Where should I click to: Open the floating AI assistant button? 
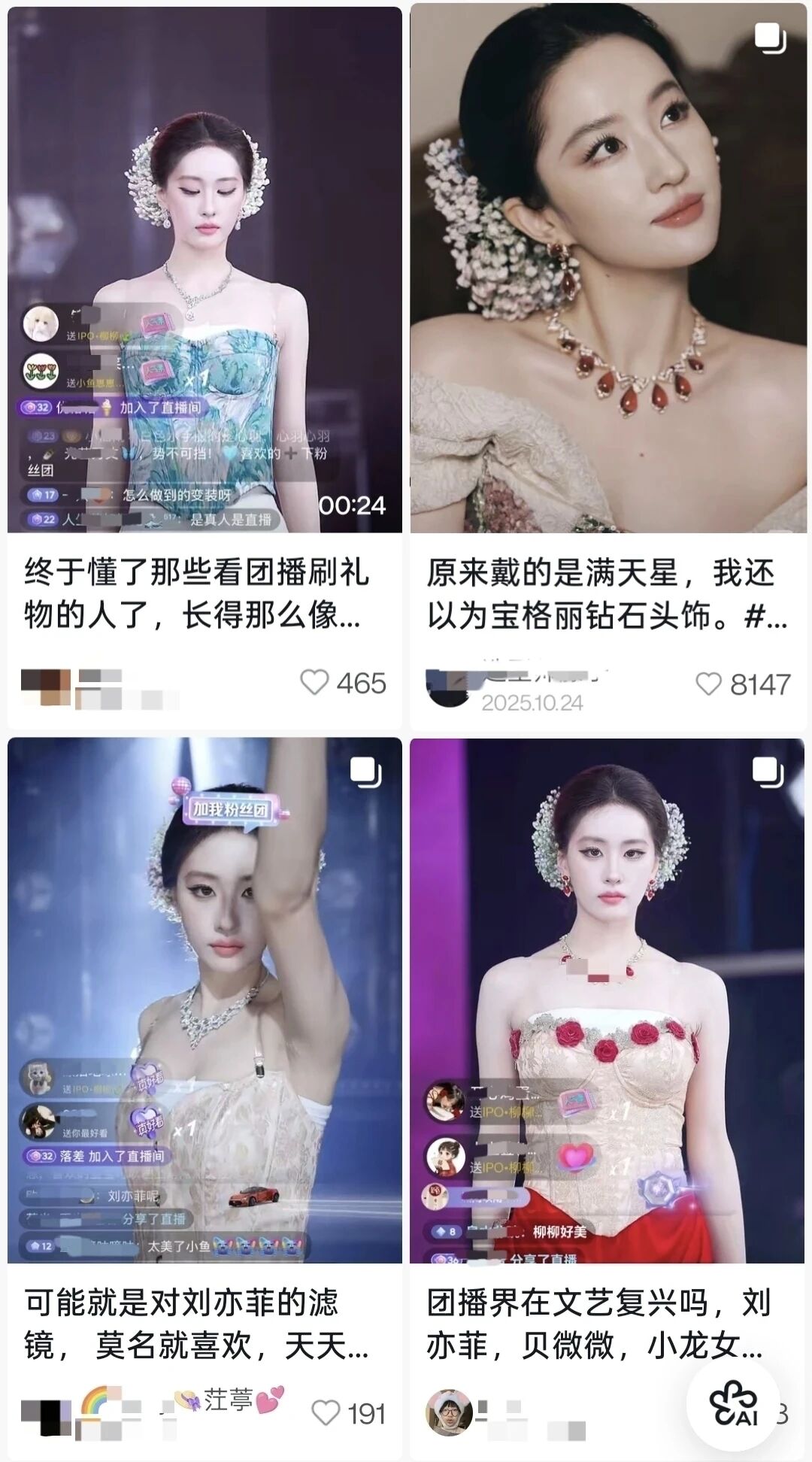pos(734,1405)
